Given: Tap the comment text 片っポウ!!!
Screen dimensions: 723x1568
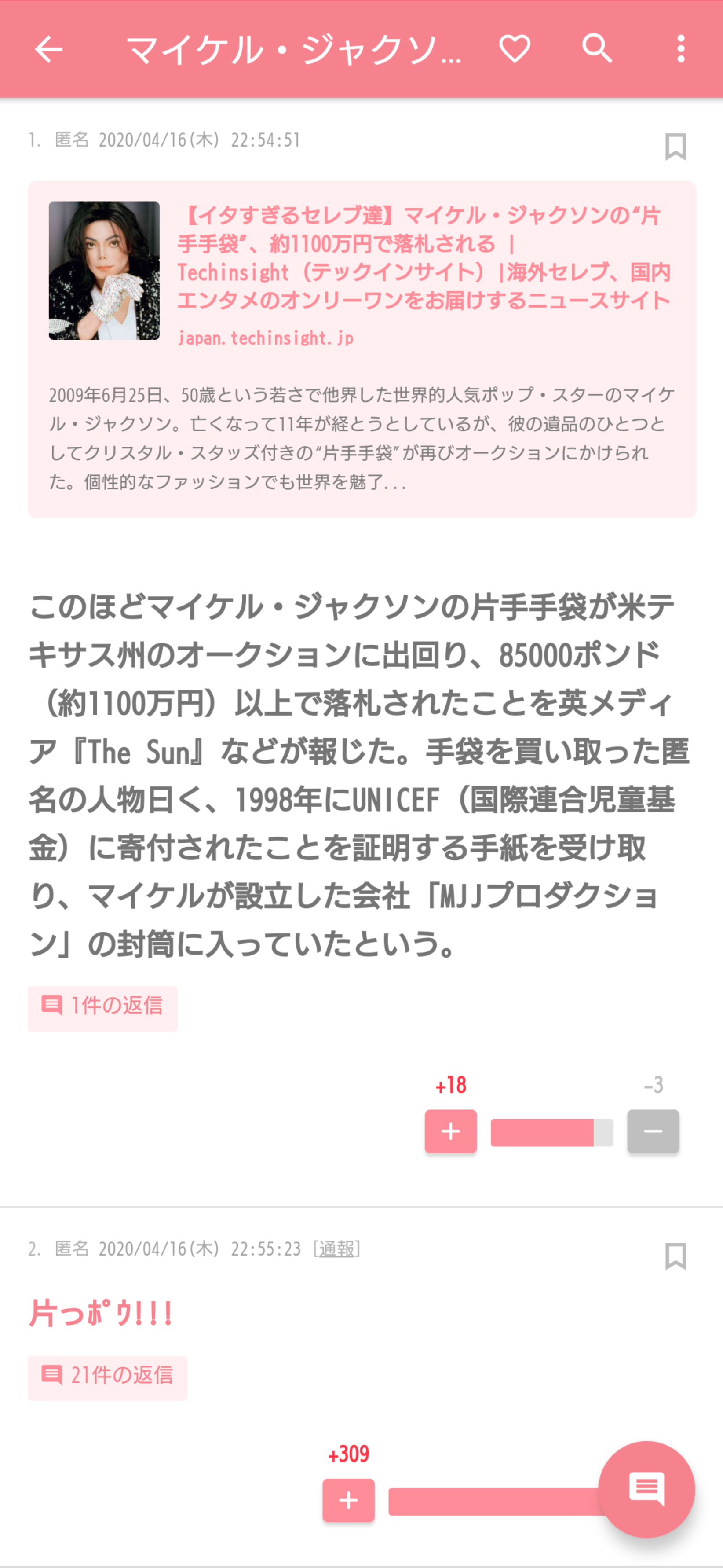Looking at the screenshot, I should click(100, 1313).
